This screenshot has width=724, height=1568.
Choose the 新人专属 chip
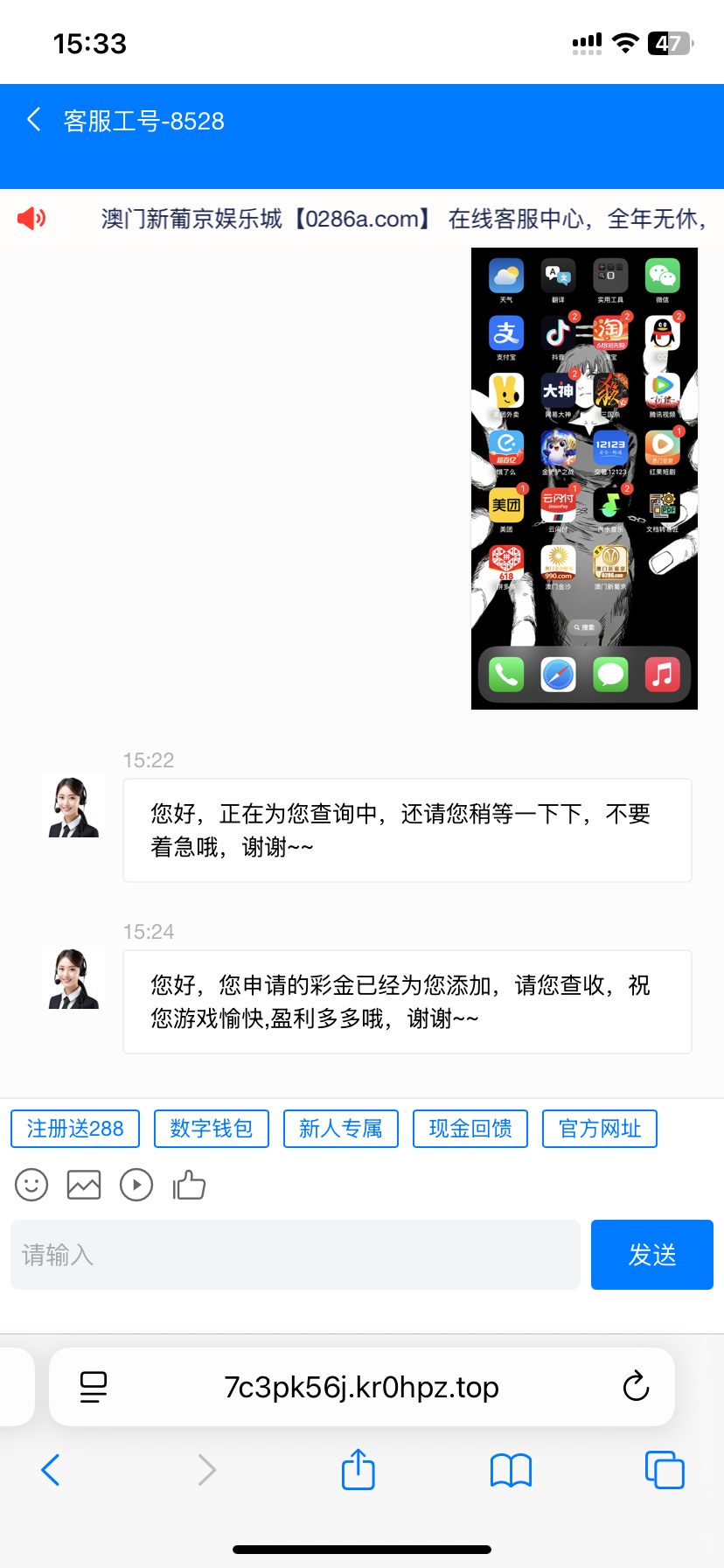pos(341,1129)
